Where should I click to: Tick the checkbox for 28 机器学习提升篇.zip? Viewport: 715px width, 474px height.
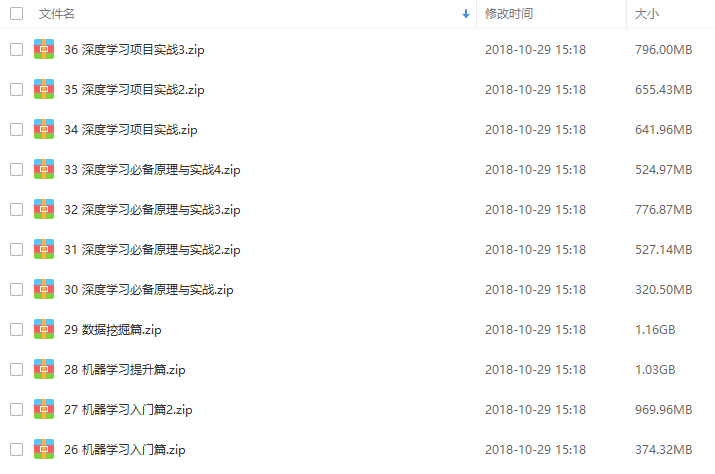tap(16, 369)
